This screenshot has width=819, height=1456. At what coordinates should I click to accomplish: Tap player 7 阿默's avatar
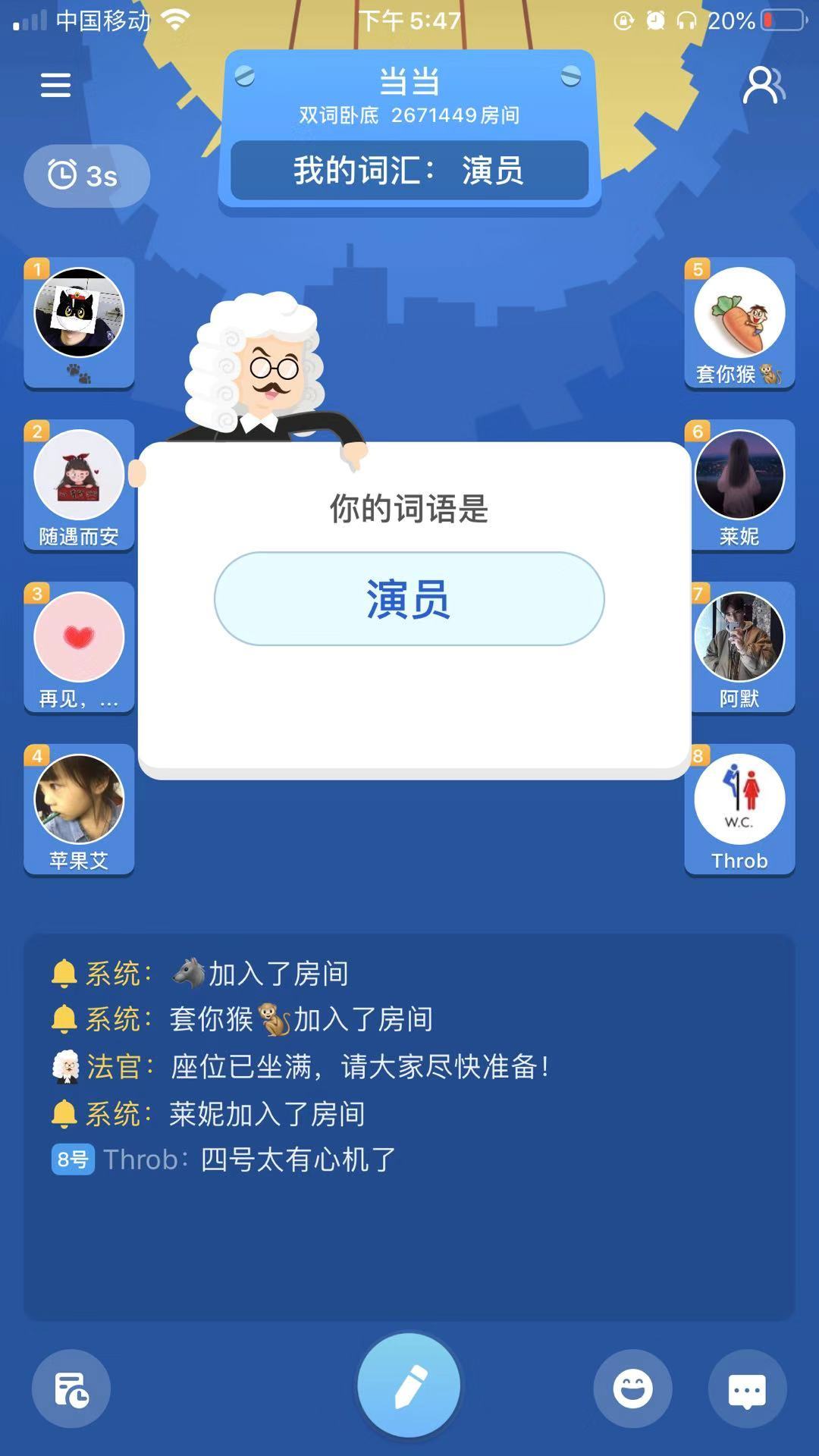[739, 639]
